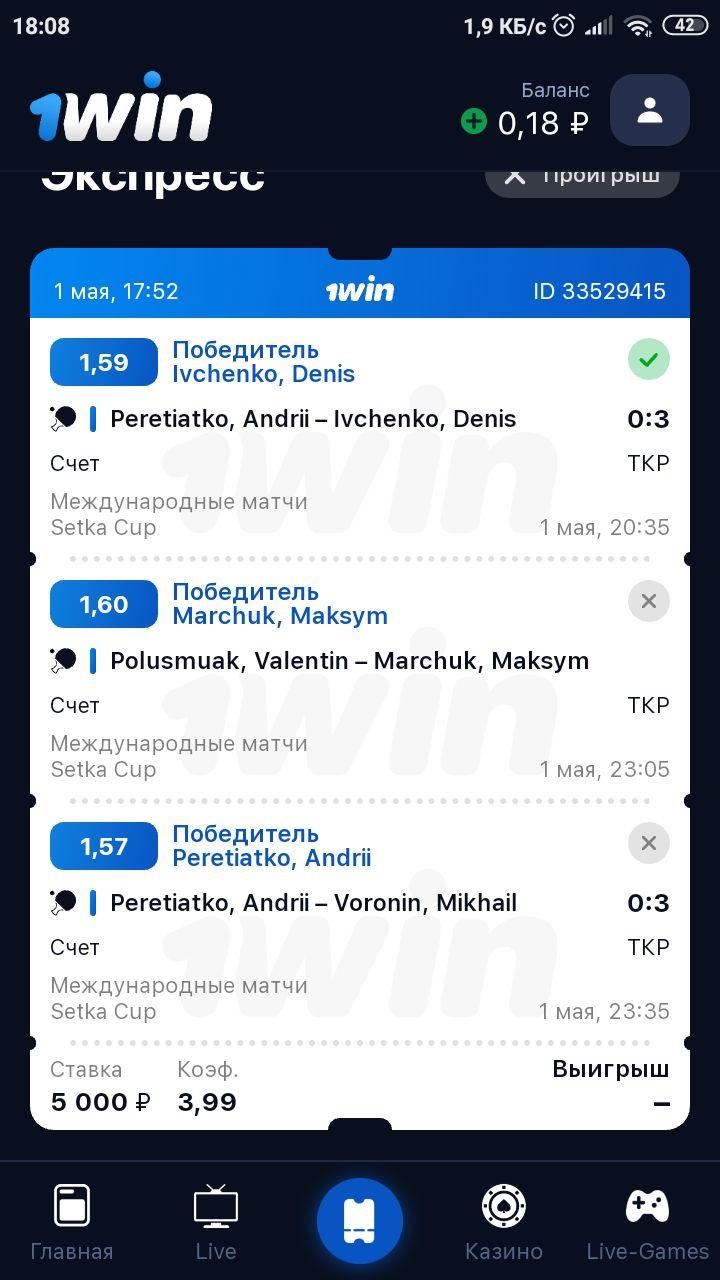This screenshot has width=720, height=1280.
Task: Open the Peretiatko – Voronin match
Action: pyautogui.click(x=313, y=903)
